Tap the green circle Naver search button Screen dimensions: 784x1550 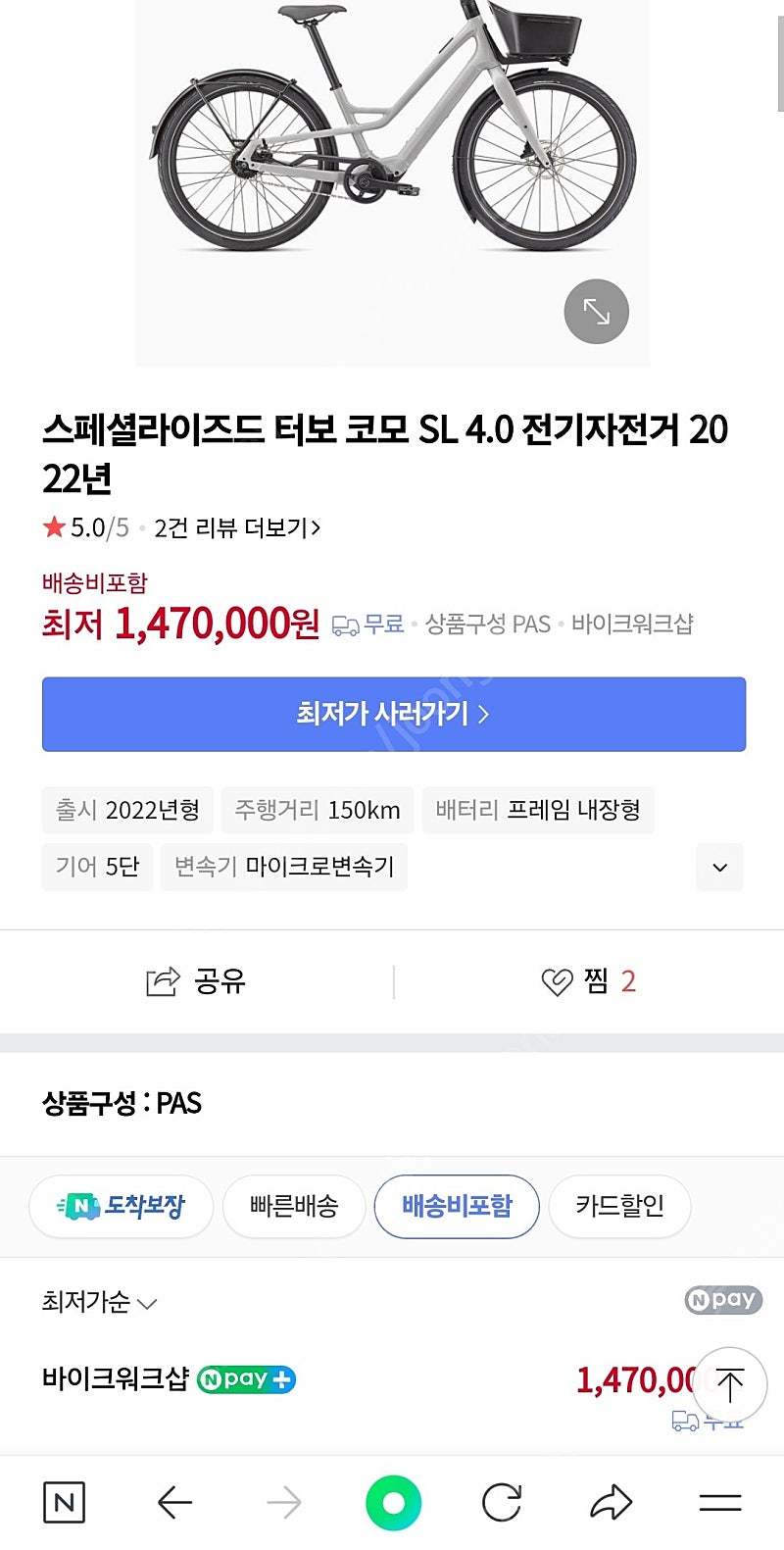point(393,1502)
